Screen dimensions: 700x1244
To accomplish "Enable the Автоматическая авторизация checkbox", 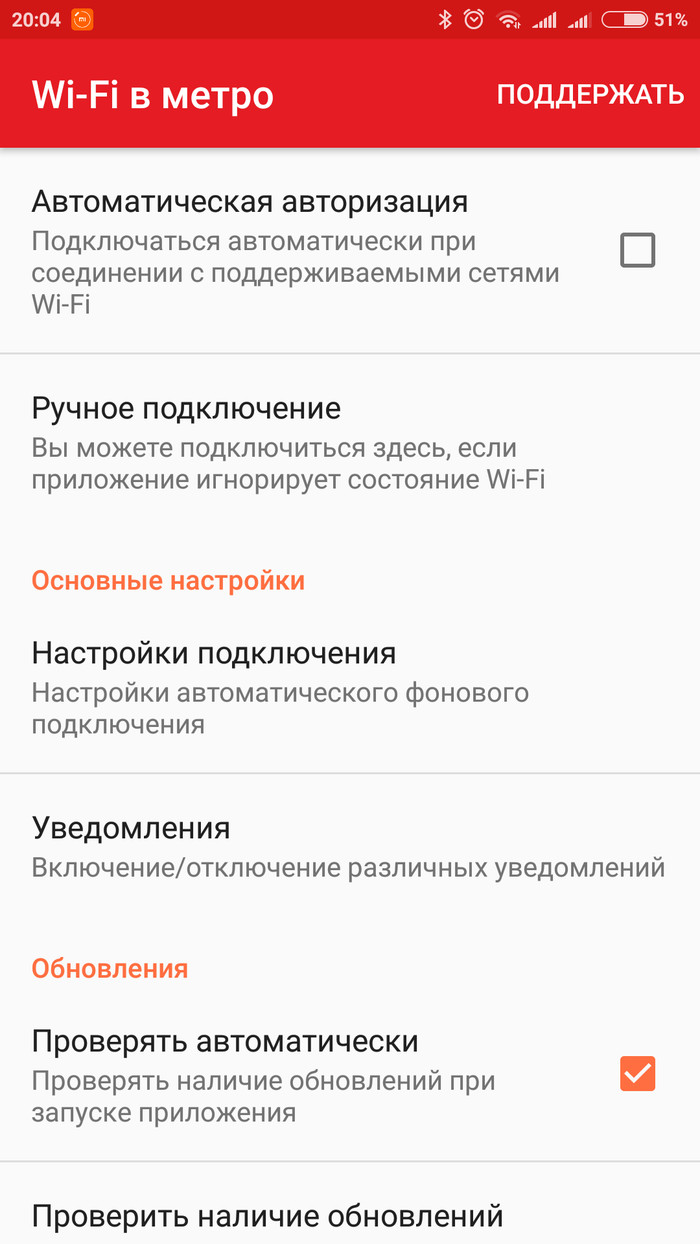I will click(637, 250).
